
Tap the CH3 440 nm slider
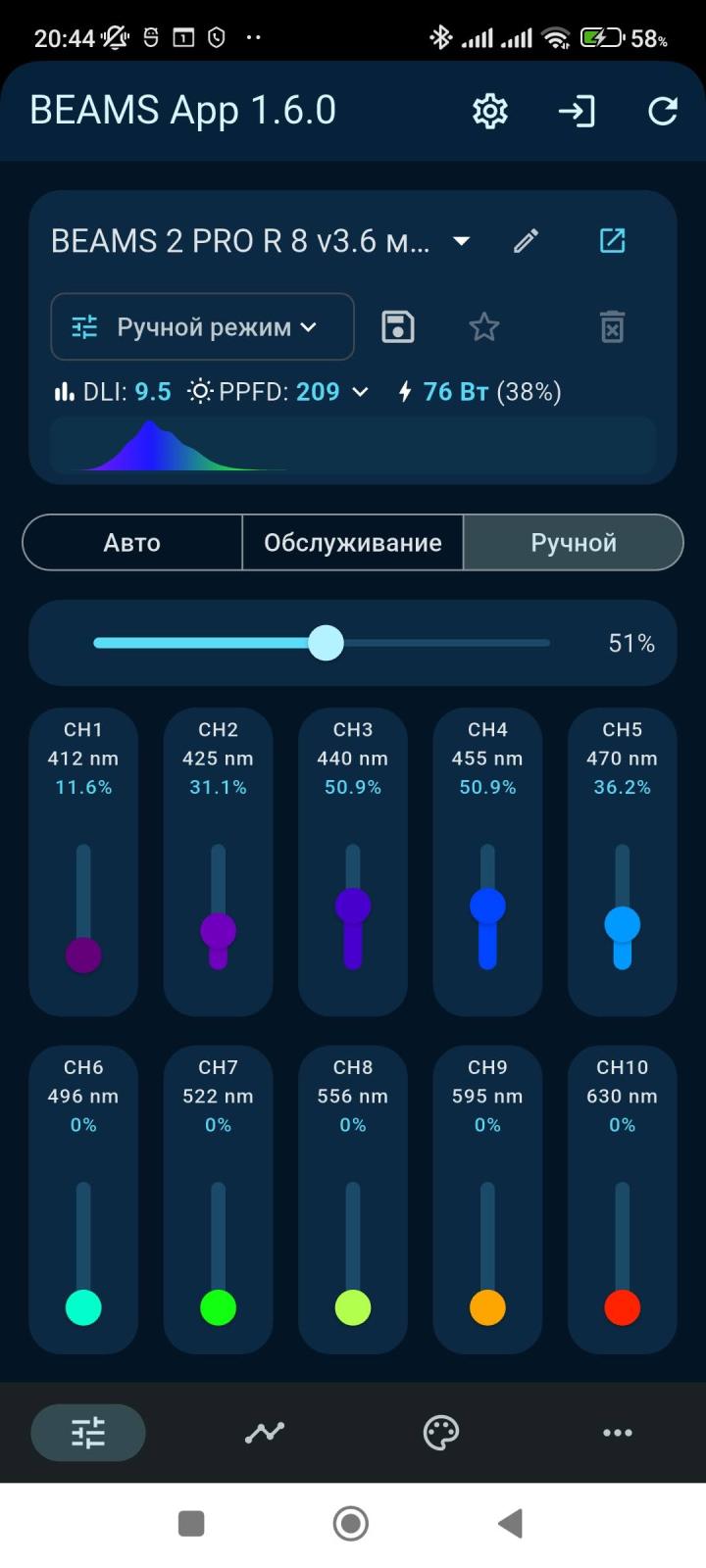(353, 906)
